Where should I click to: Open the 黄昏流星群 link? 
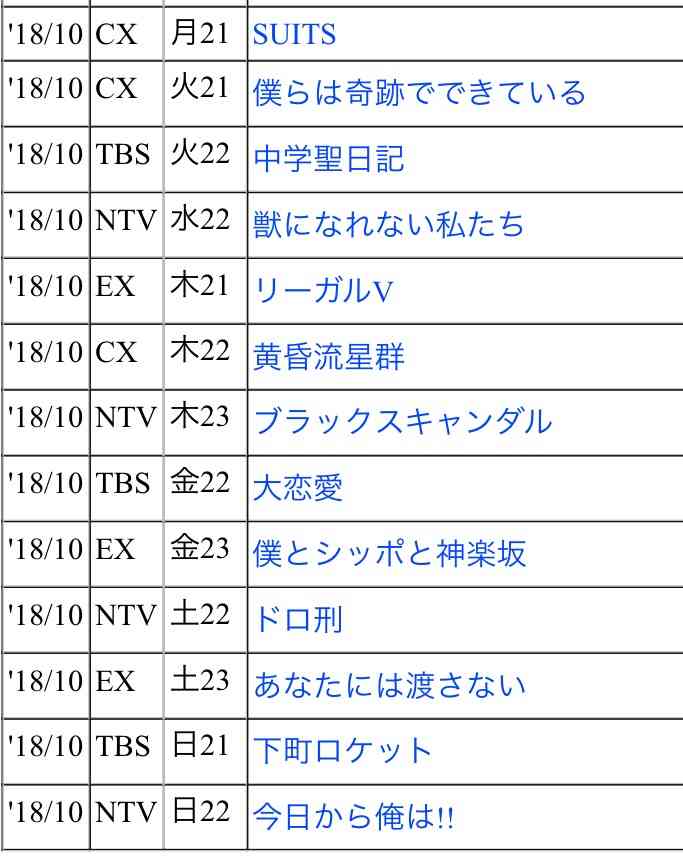[x=329, y=356]
